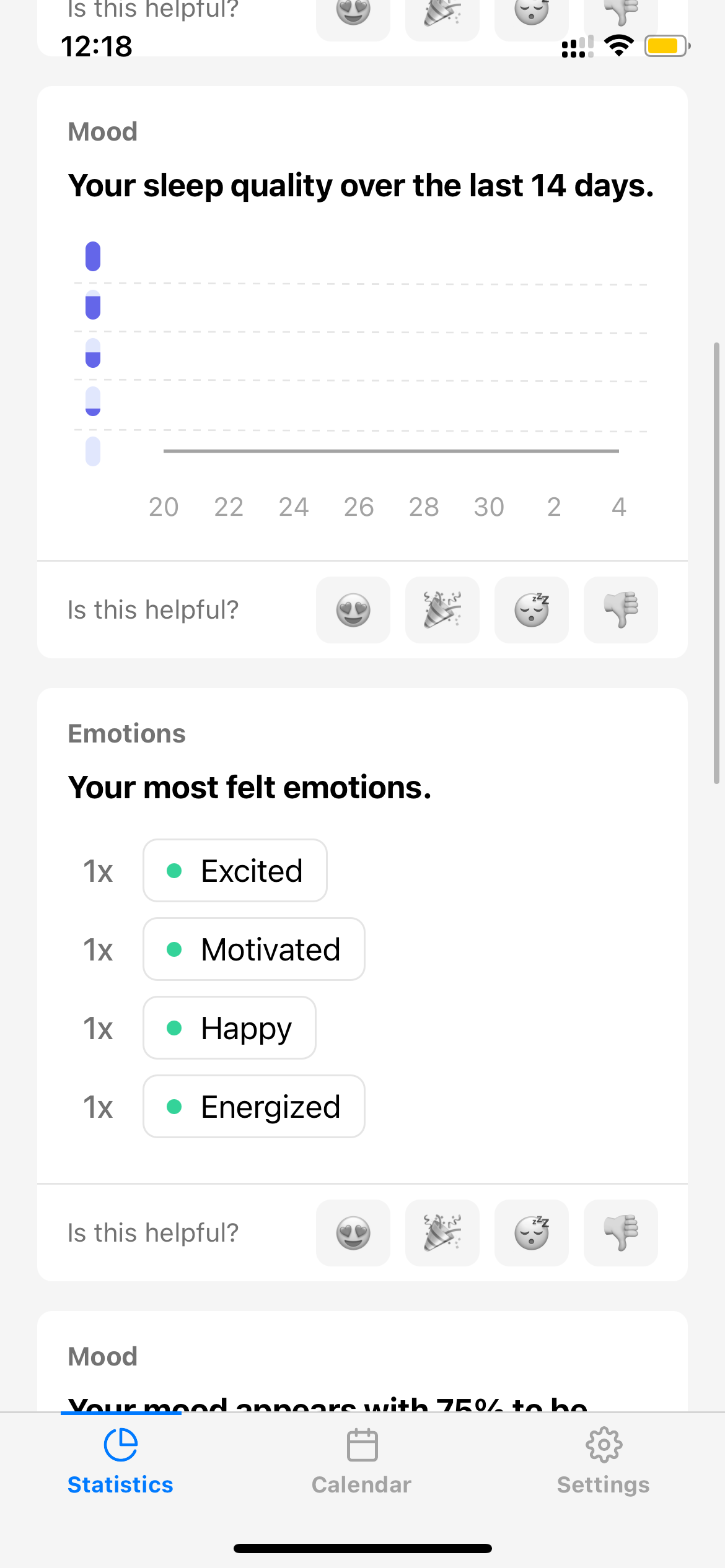
Task: Rate Emotions card with heart-eyes emoji
Action: (x=353, y=1233)
